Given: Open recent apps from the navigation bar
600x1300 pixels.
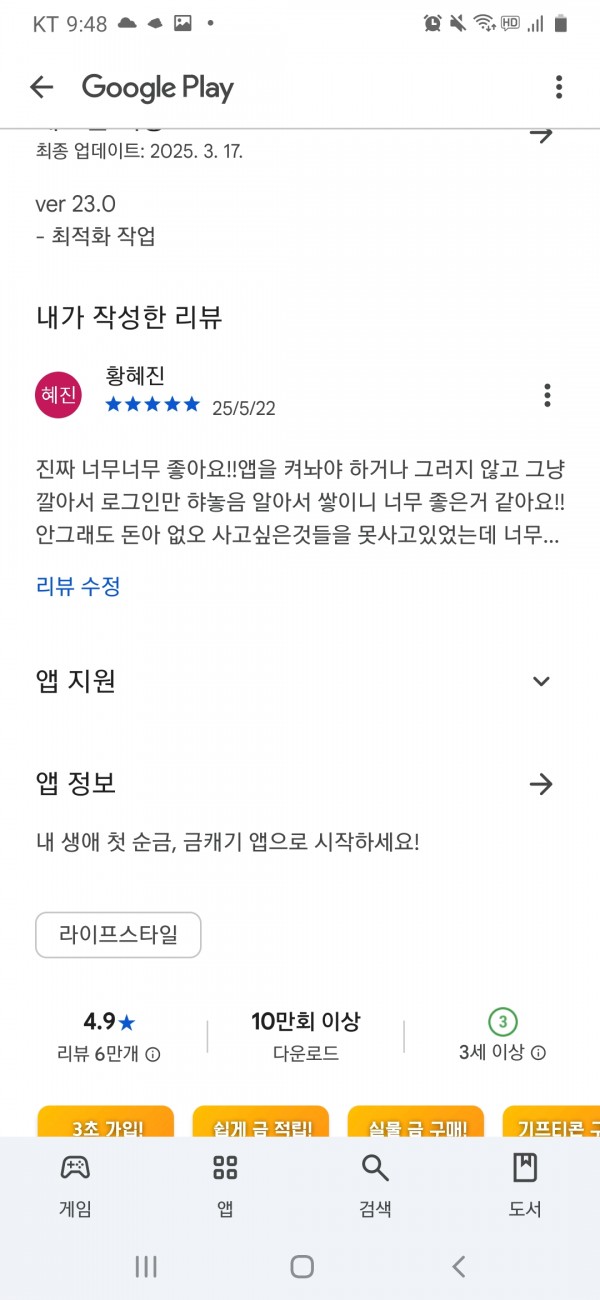Looking at the screenshot, I should click(x=146, y=1267).
